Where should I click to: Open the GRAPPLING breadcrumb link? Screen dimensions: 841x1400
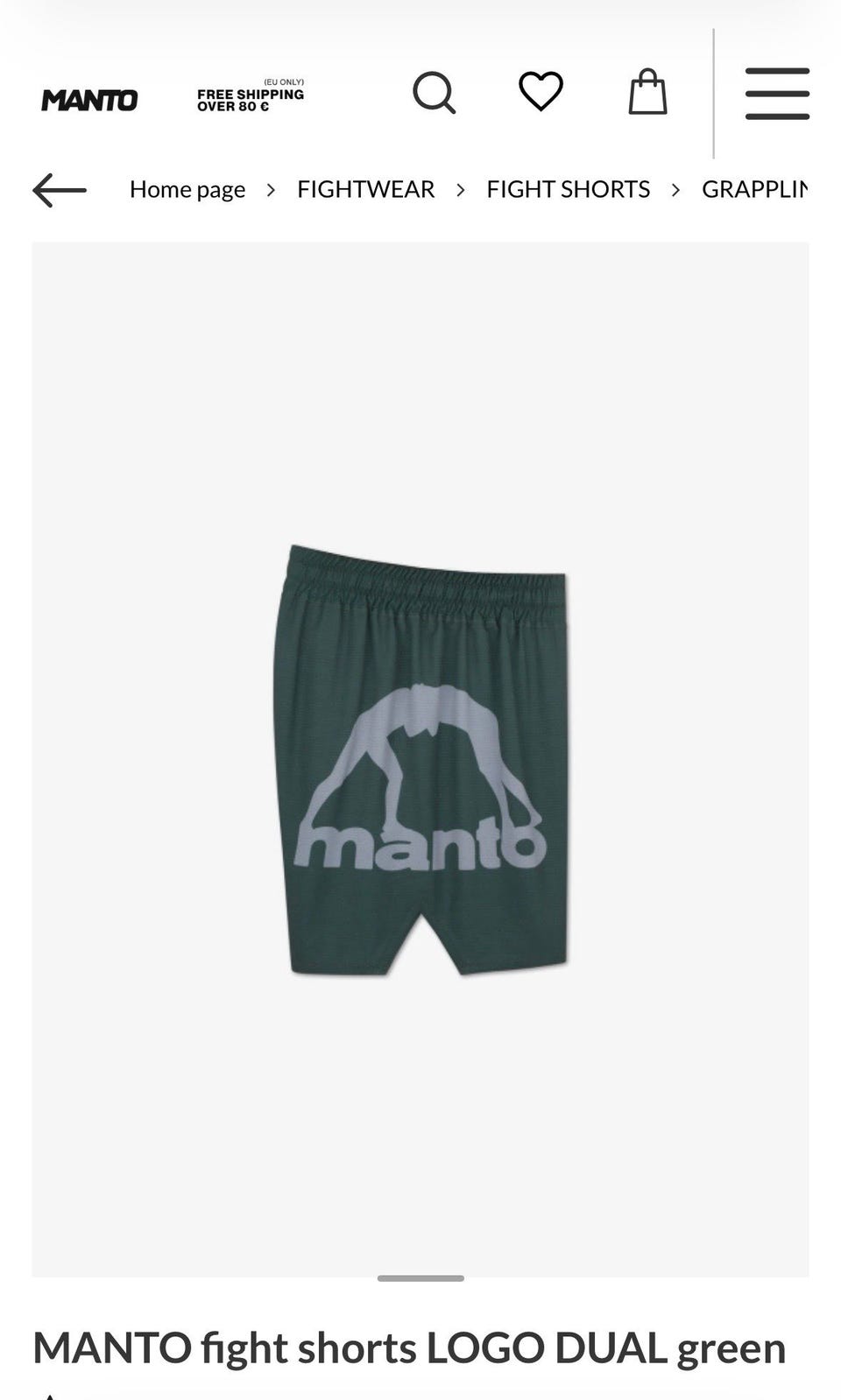(x=754, y=189)
